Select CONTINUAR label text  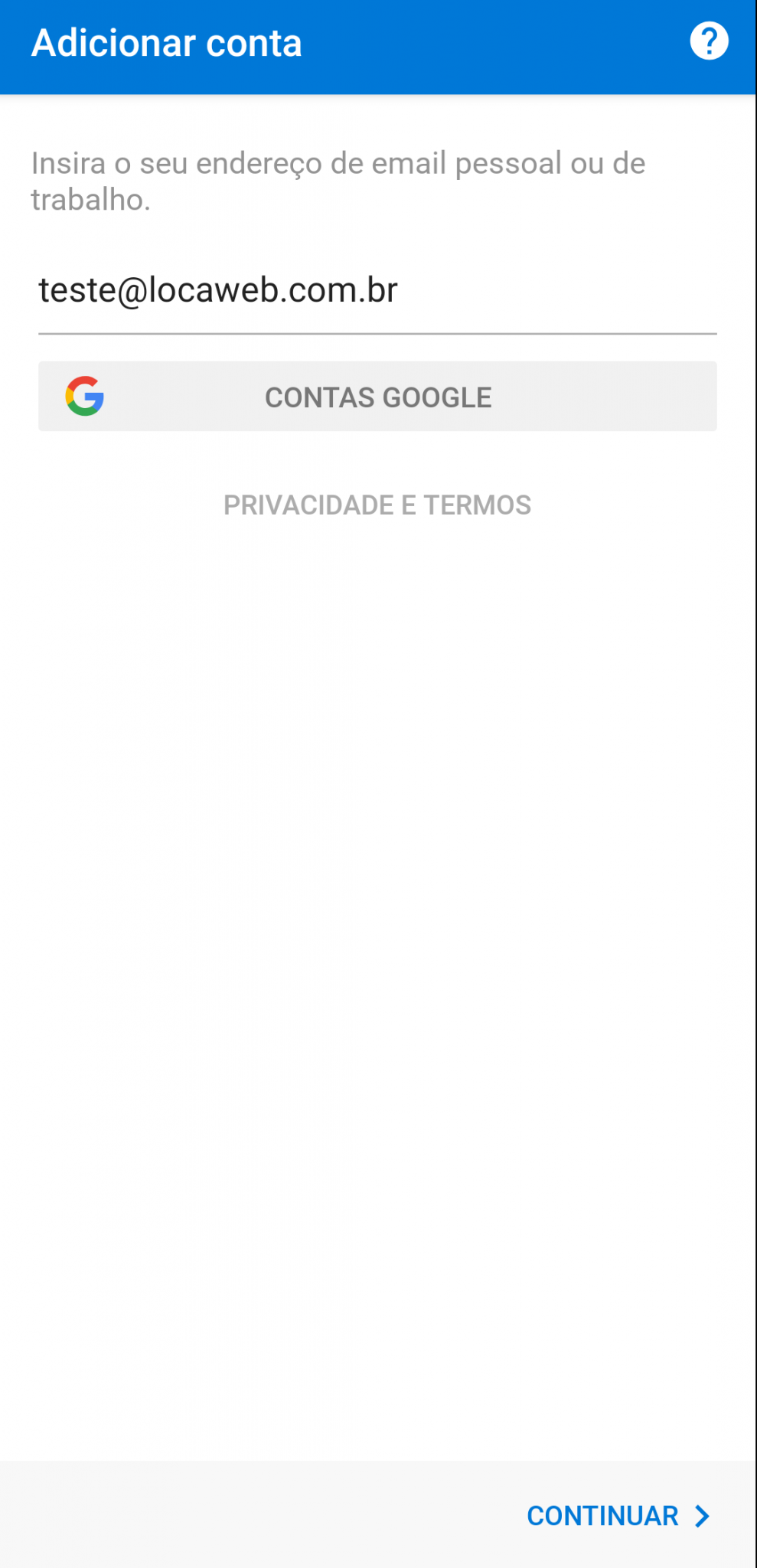pos(602,1516)
